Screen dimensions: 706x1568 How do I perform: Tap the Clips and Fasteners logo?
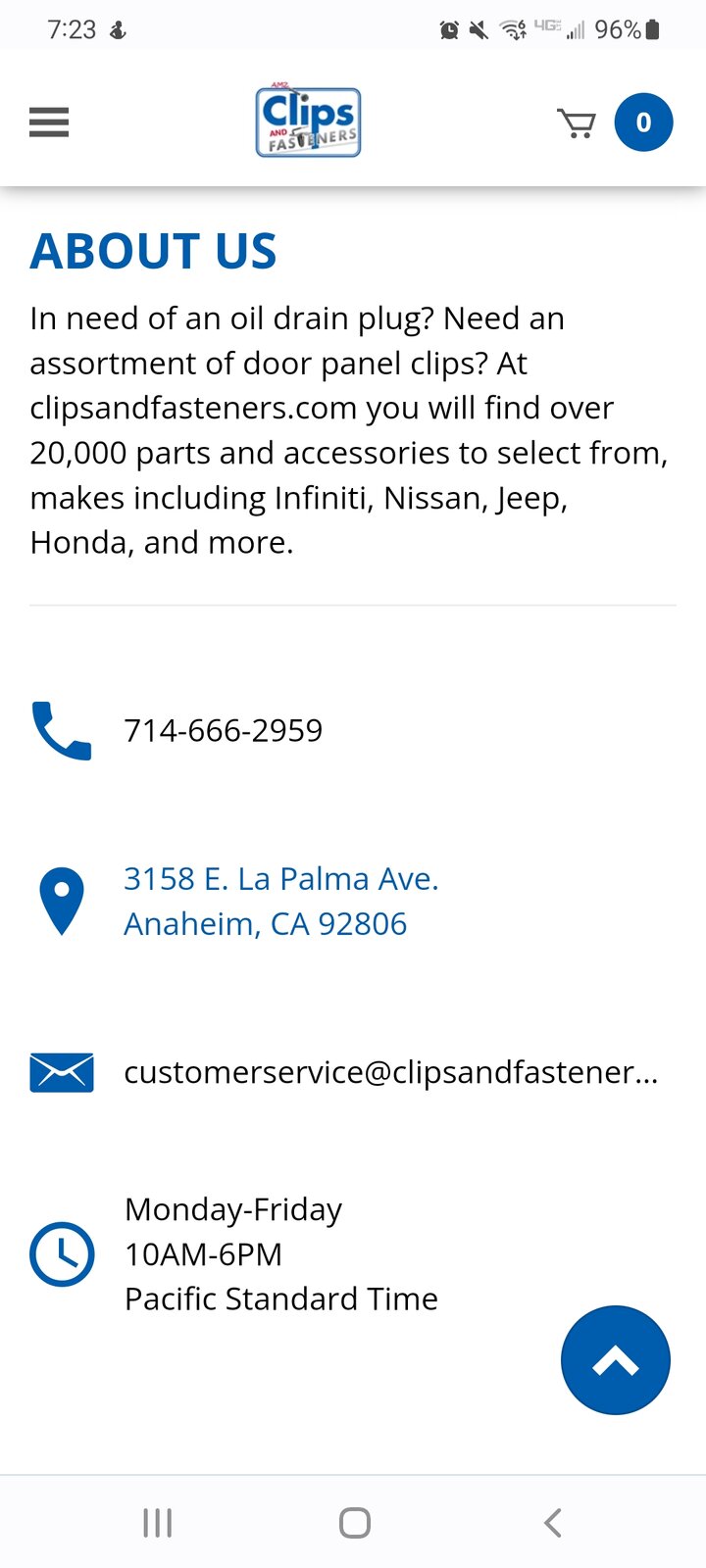(x=309, y=122)
